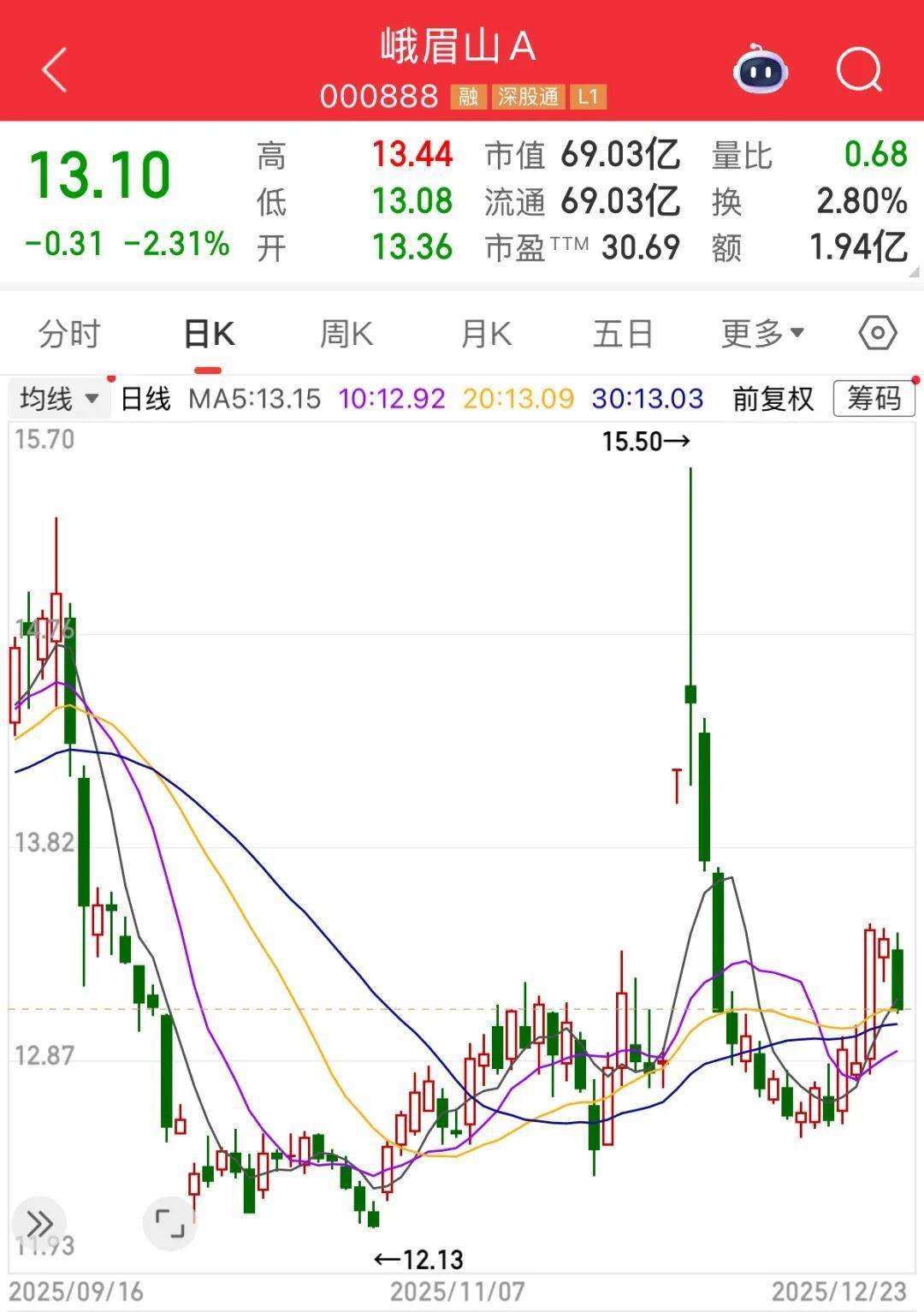
Task: Open stock search magnifier
Action: [858, 69]
